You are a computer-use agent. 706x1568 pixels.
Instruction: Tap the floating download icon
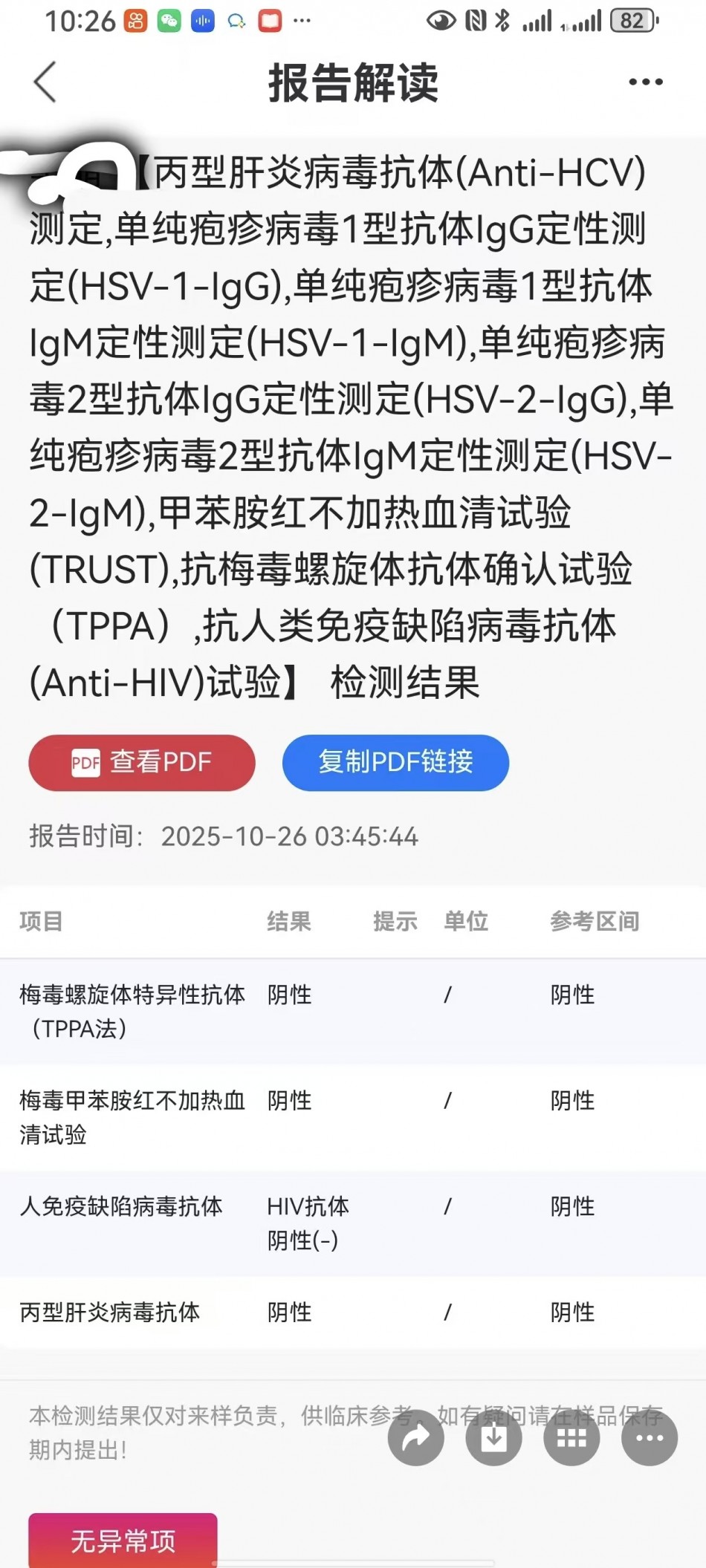click(x=494, y=1437)
